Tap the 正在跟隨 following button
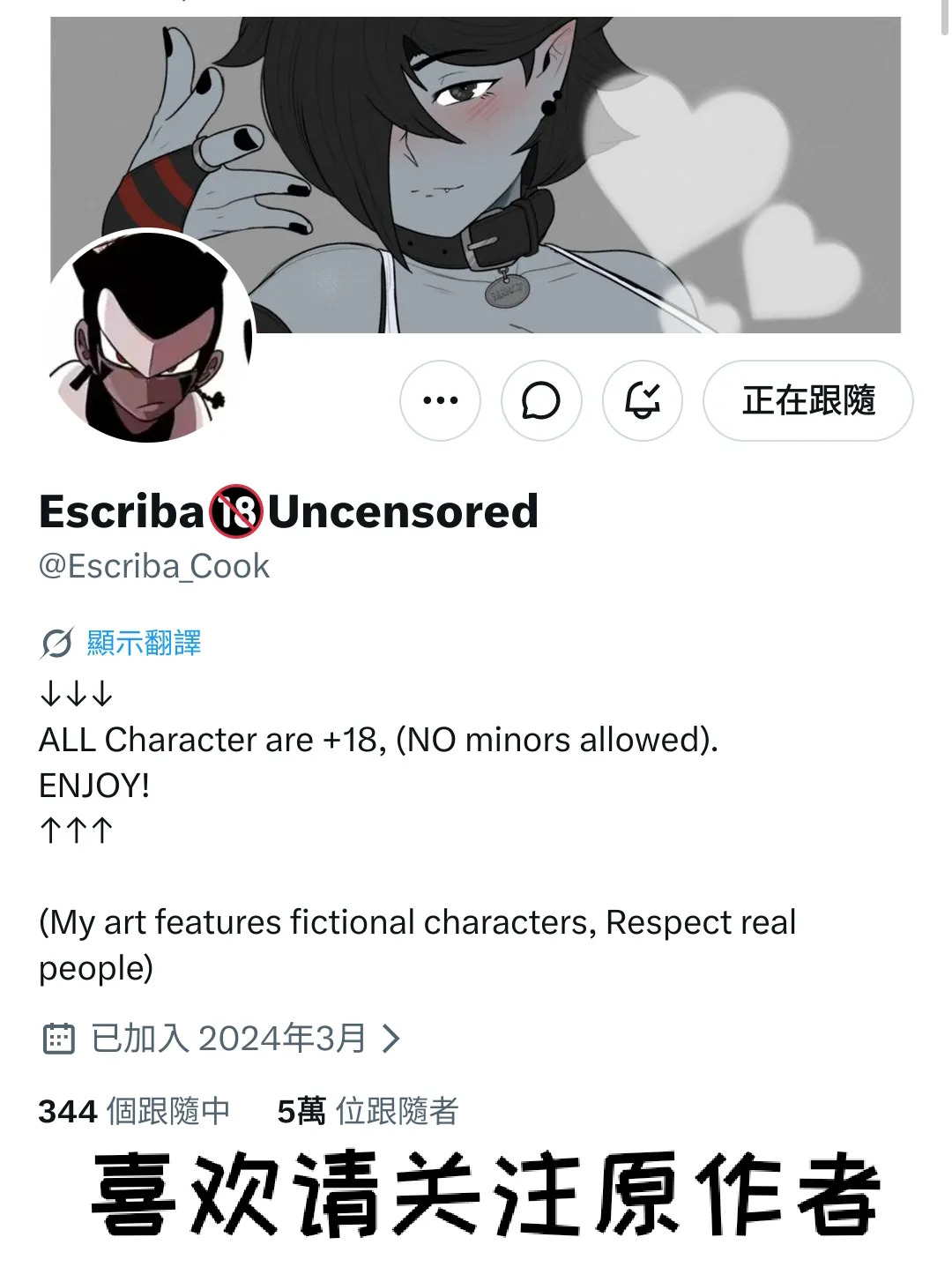The height and width of the screenshot is (1282, 952). tap(808, 400)
